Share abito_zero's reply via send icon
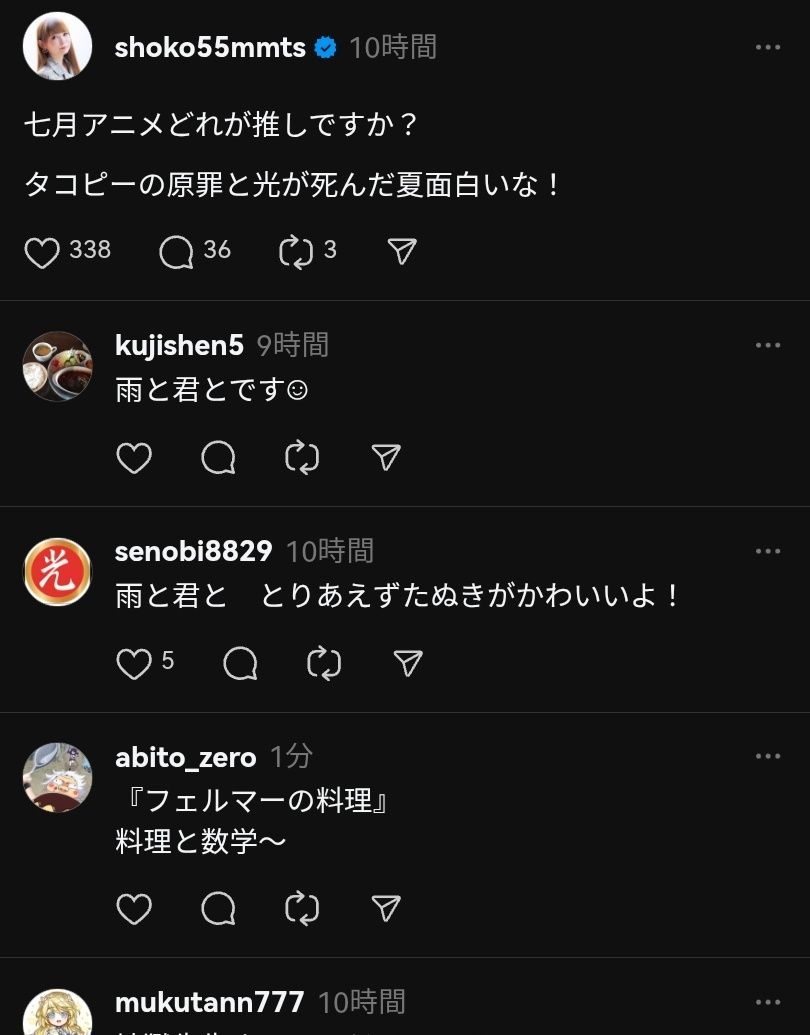This screenshot has width=810, height=1035. 386,908
